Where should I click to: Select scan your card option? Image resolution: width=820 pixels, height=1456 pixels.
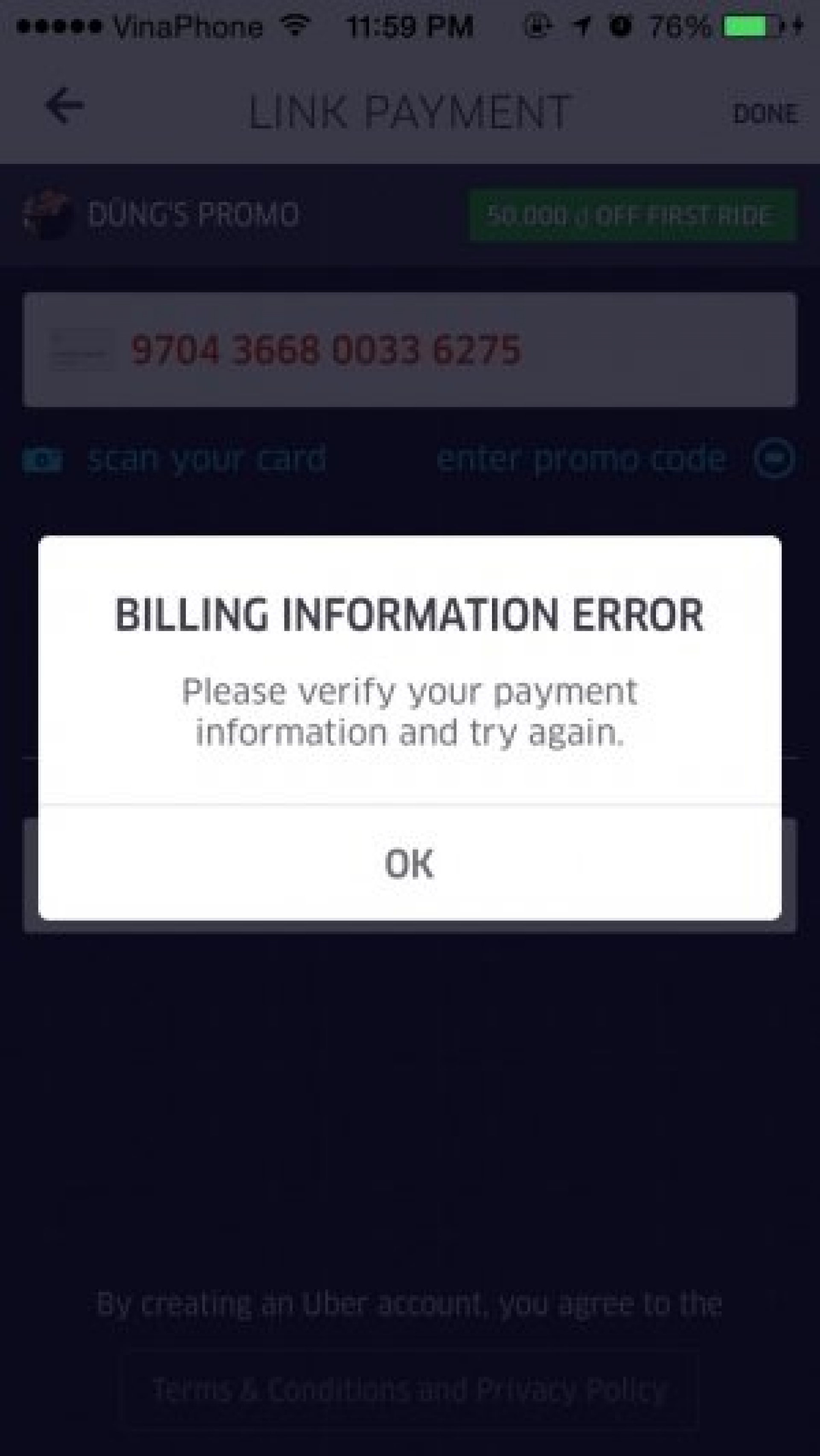point(175,458)
